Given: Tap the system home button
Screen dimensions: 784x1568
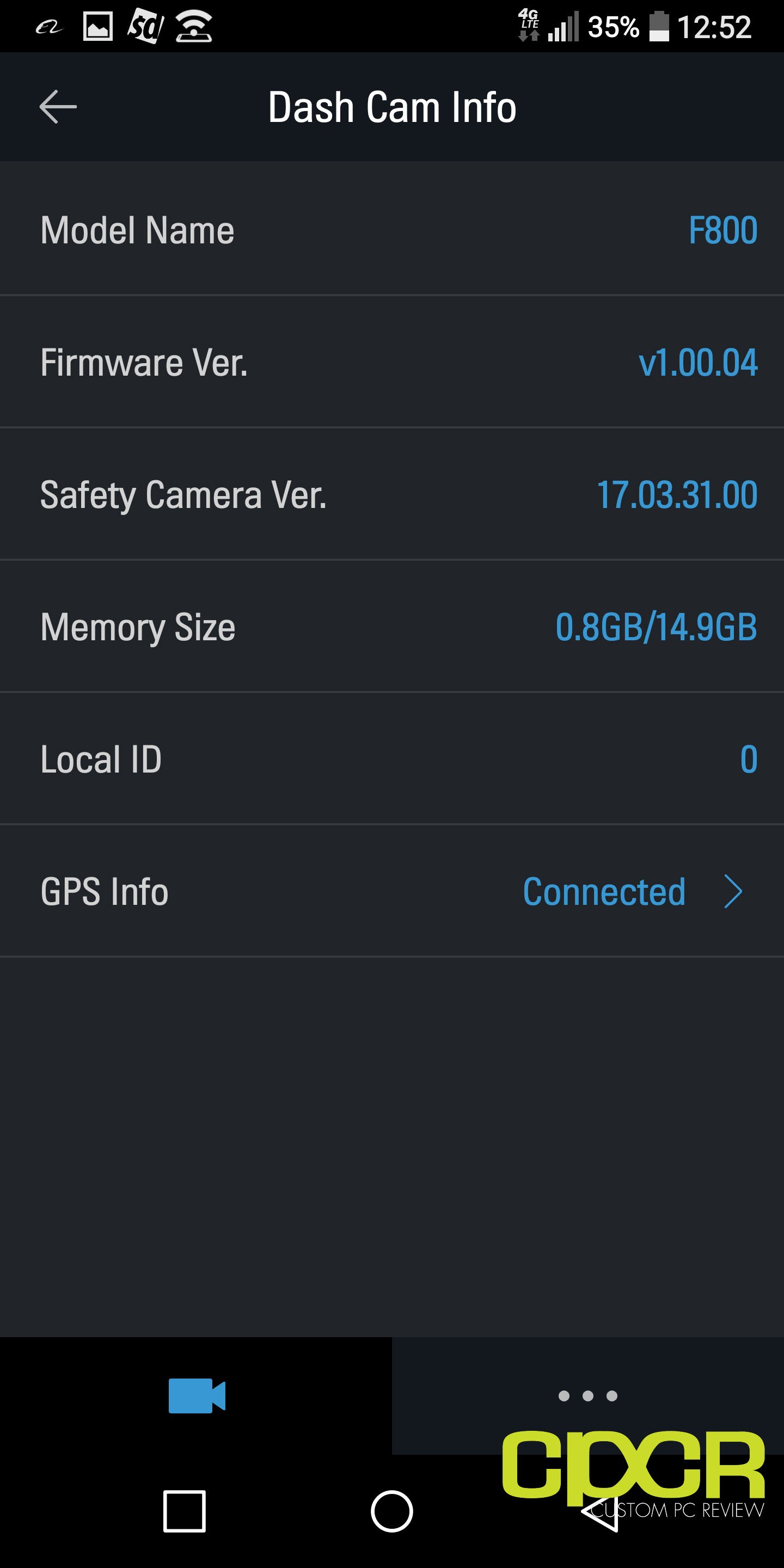Looking at the screenshot, I should tap(392, 1511).
